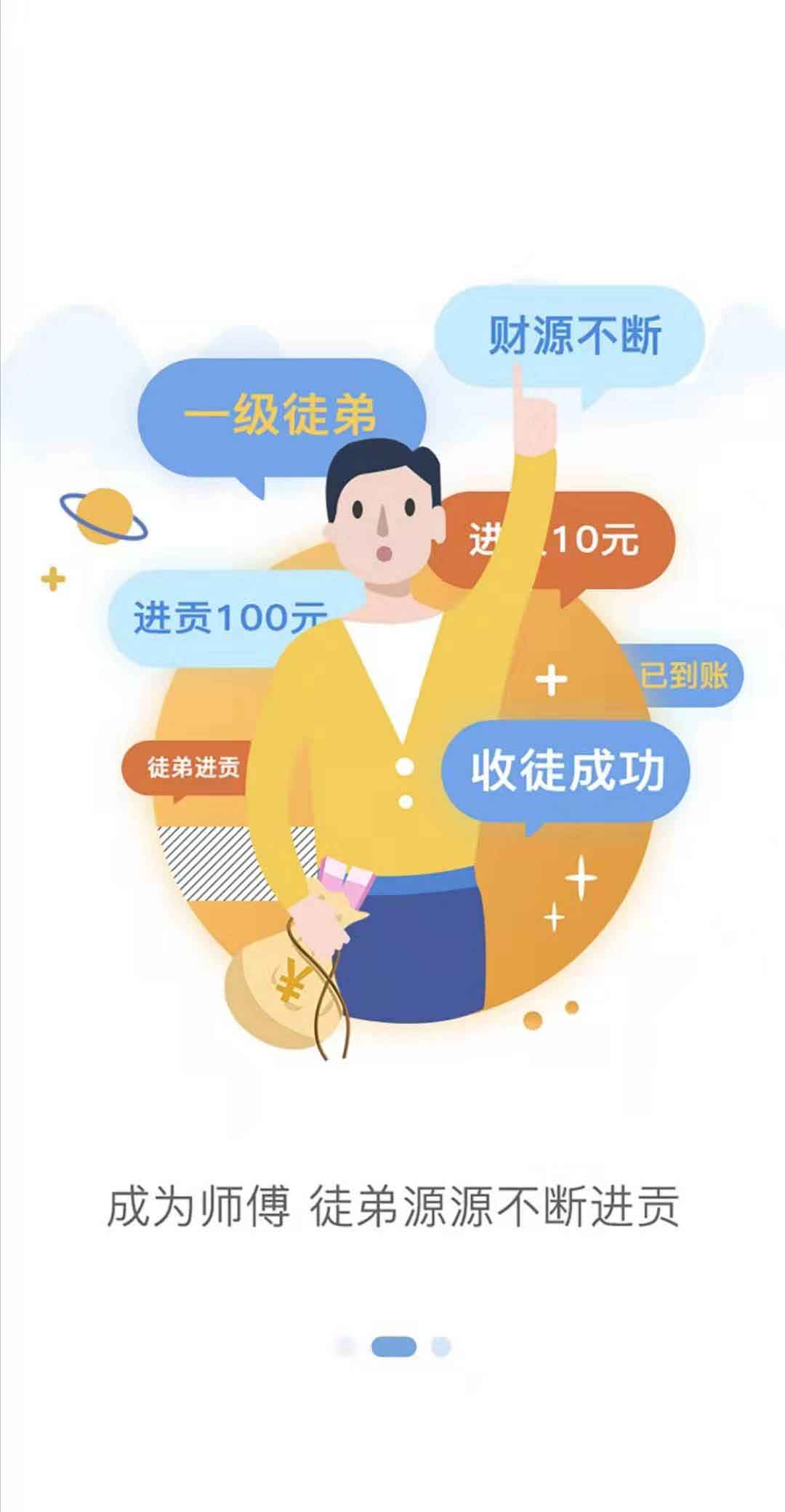785x1512 pixels.
Task: Tap the highlighted middle page indicator
Action: point(394,1346)
